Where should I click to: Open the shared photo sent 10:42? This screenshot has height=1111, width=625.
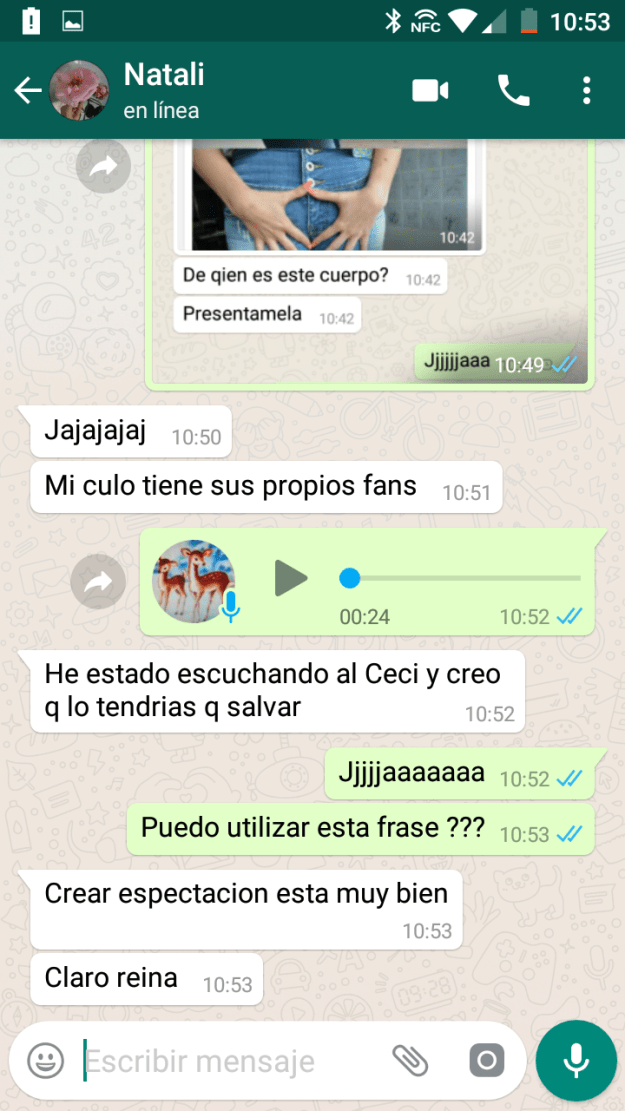[x=330, y=195]
